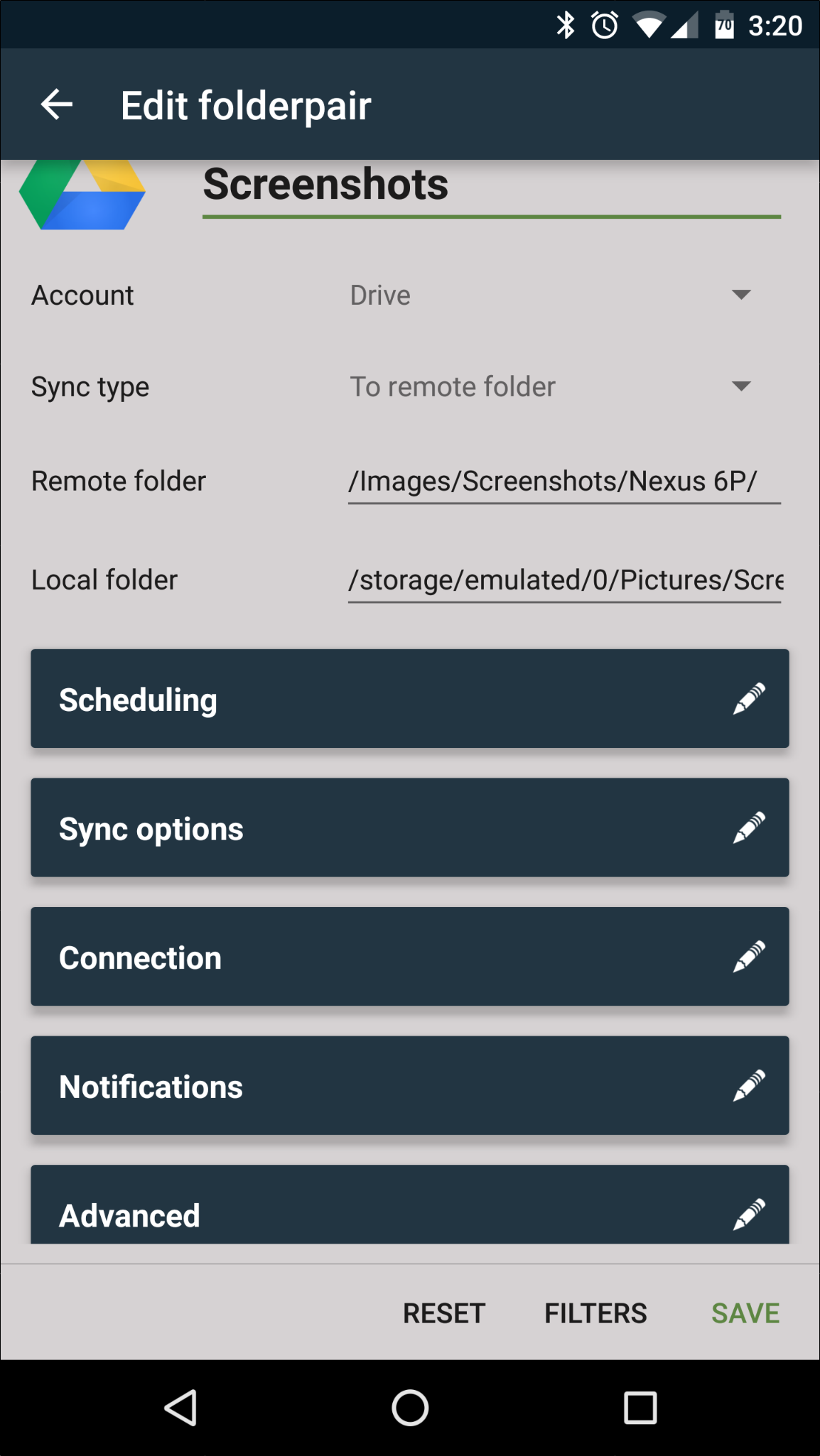Save the folderpair settings

click(745, 1313)
